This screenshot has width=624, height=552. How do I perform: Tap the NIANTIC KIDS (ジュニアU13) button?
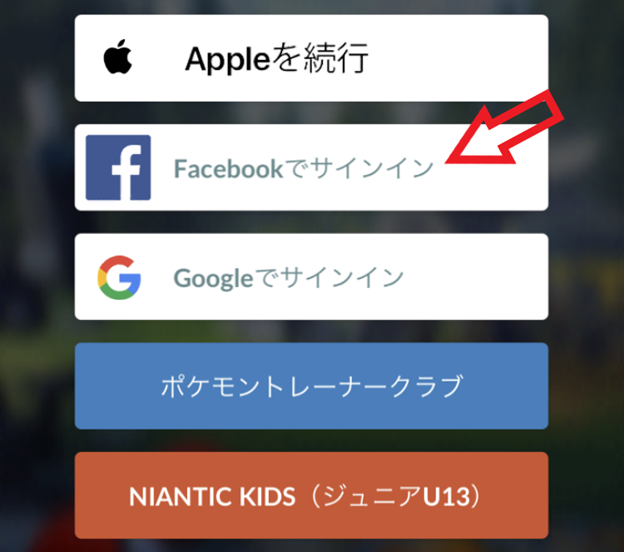click(311, 495)
